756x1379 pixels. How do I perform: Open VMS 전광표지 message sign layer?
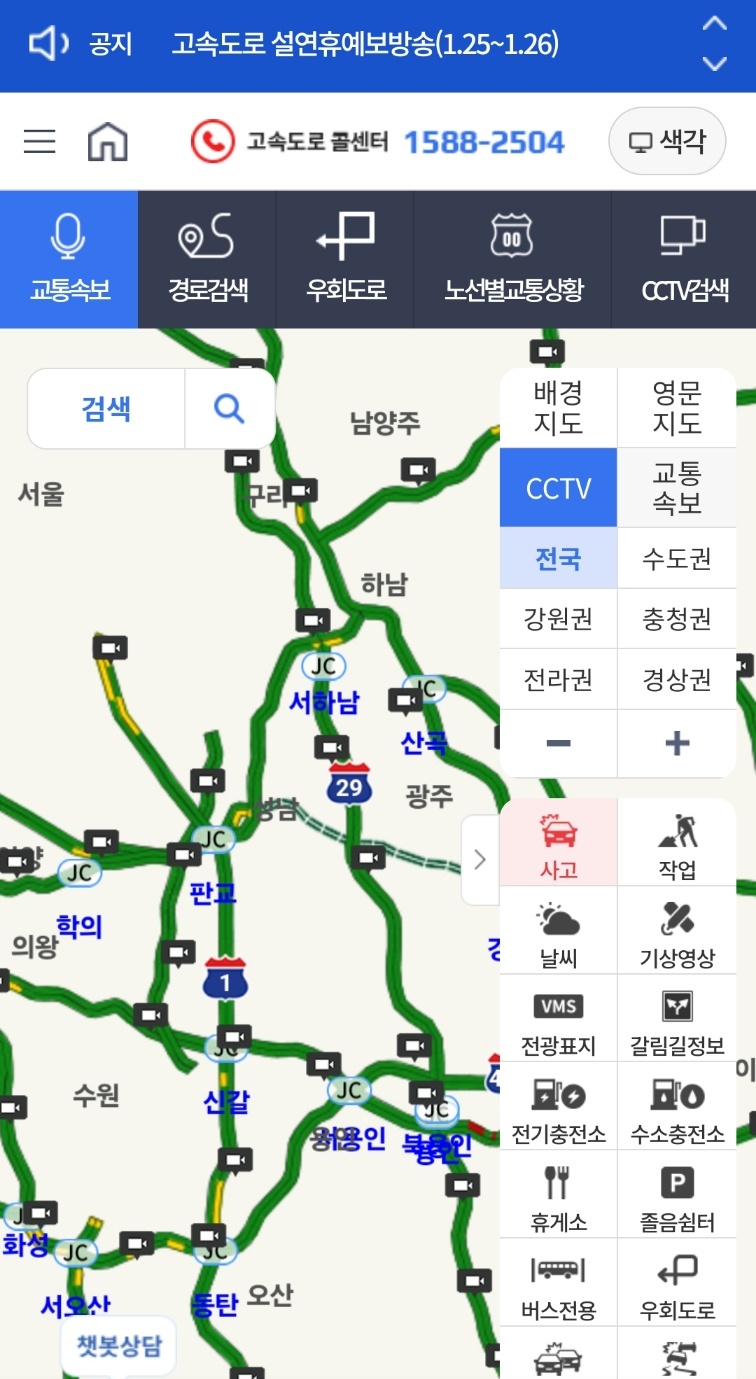point(558,1018)
